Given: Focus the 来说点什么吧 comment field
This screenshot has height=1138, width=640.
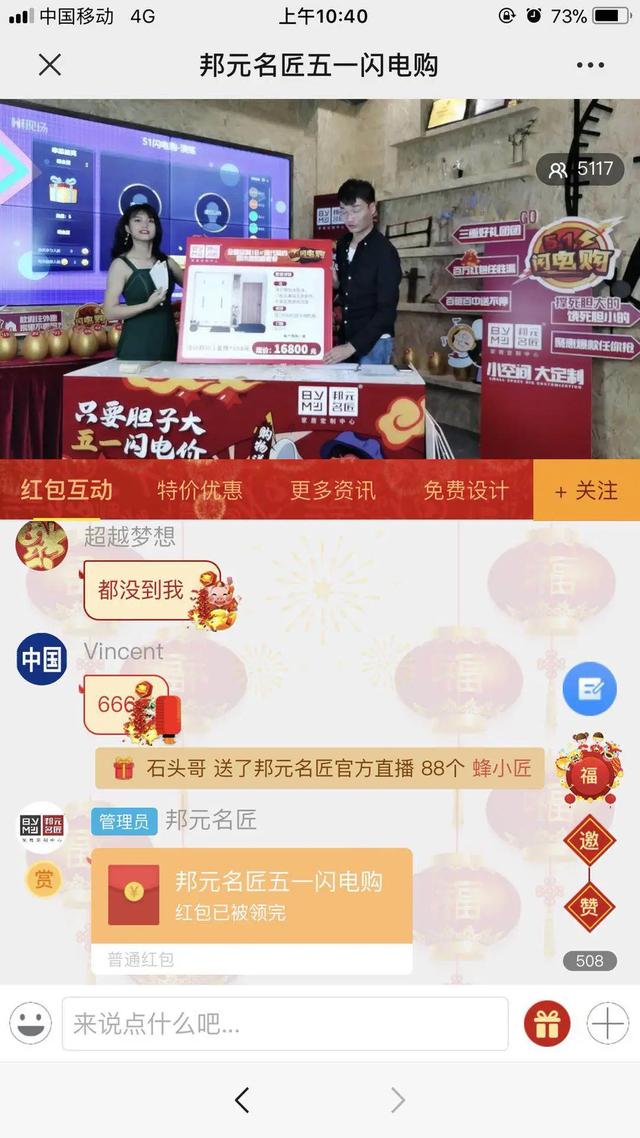Looking at the screenshot, I should click(x=285, y=1024).
